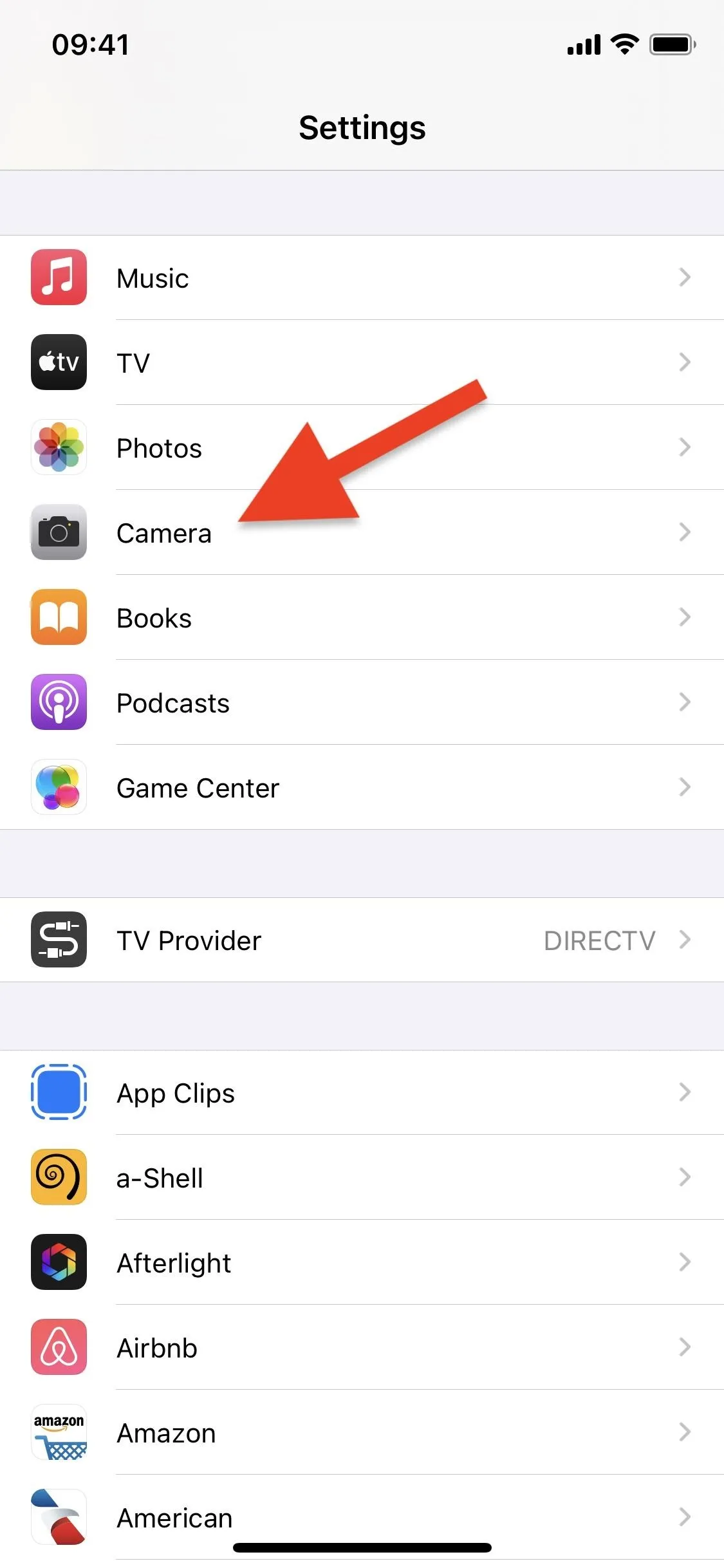The height and width of the screenshot is (1568, 724).
Task: Open Afterlight app settings
Action: [362, 1262]
